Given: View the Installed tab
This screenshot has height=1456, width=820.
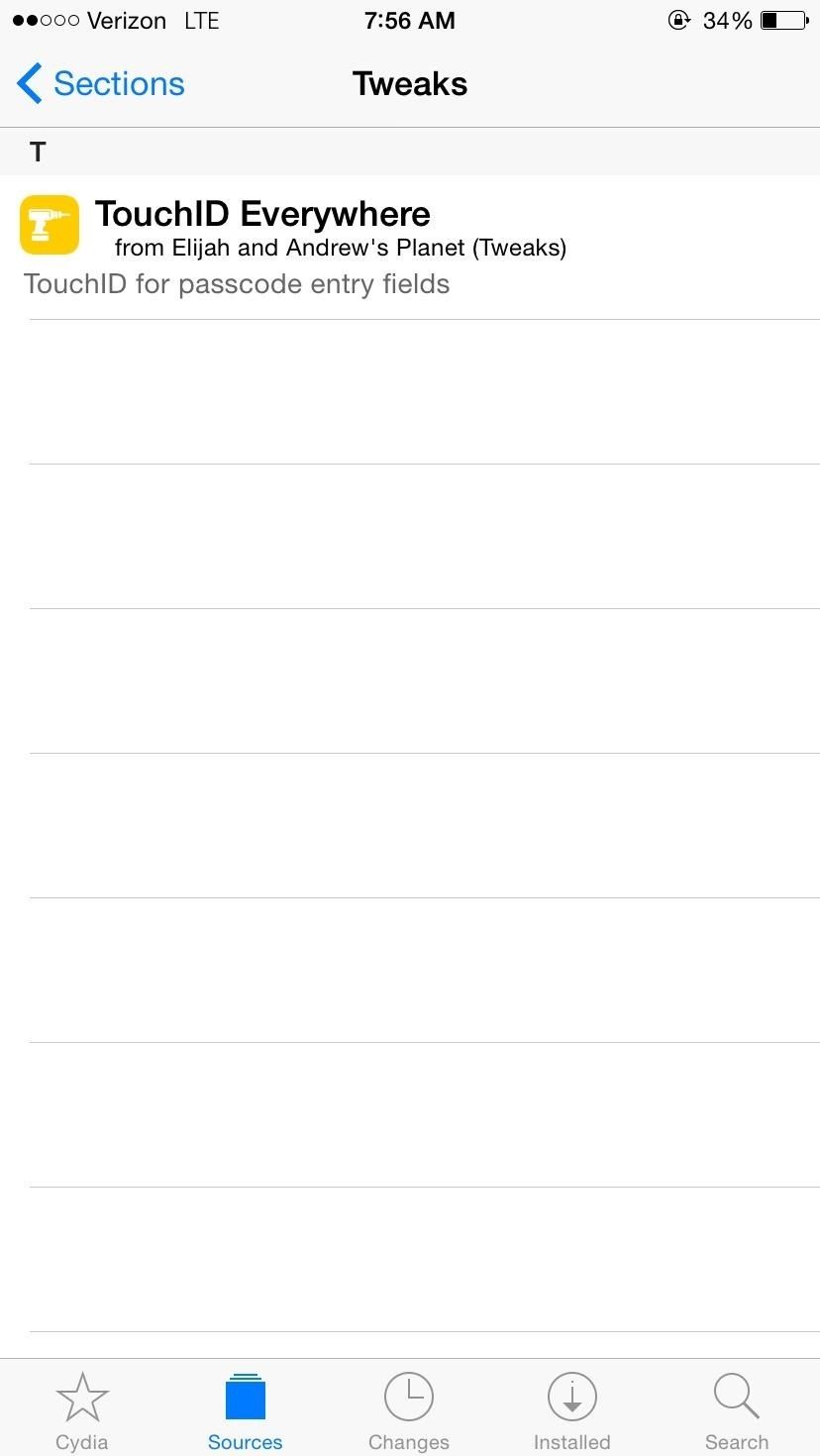Looking at the screenshot, I should click(571, 1410).
